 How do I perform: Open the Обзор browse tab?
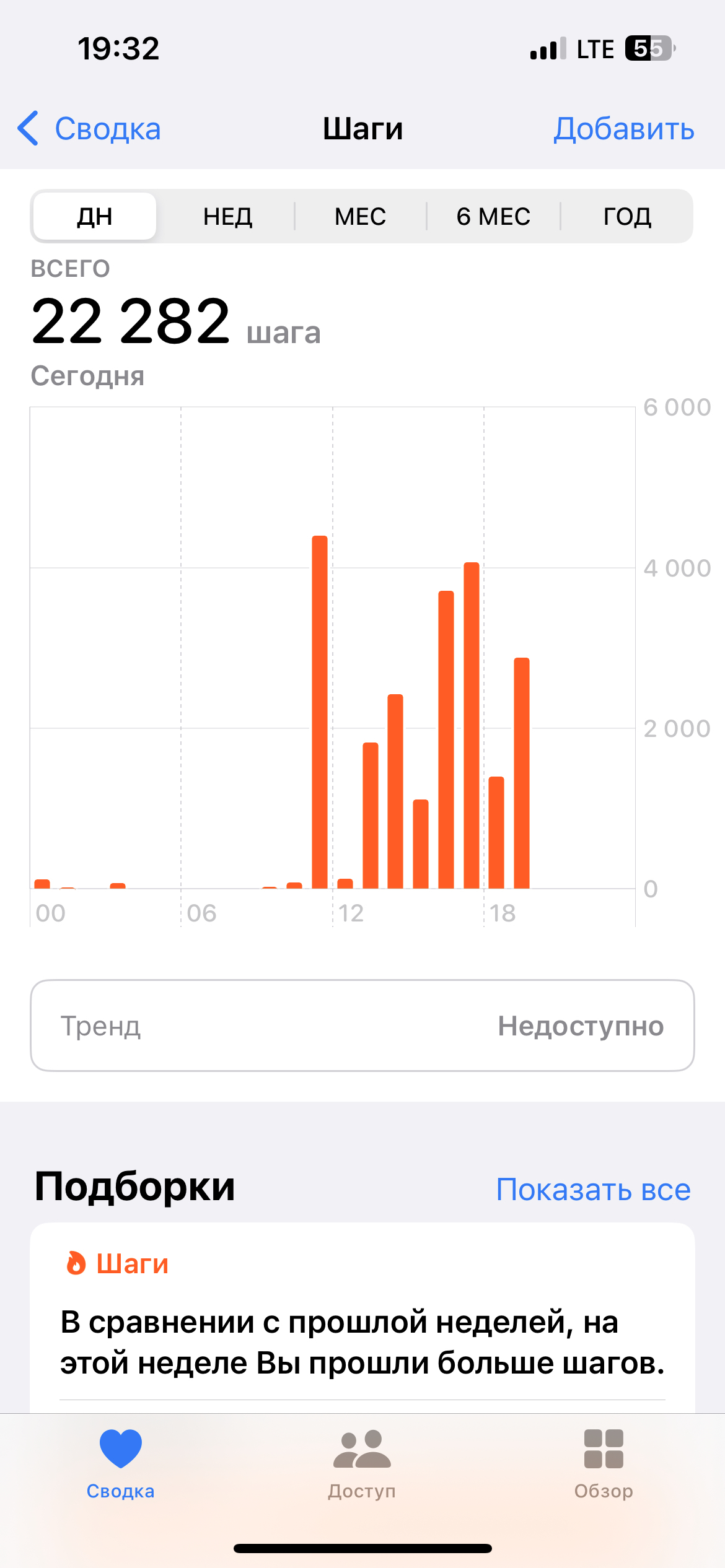[604, 1464]
